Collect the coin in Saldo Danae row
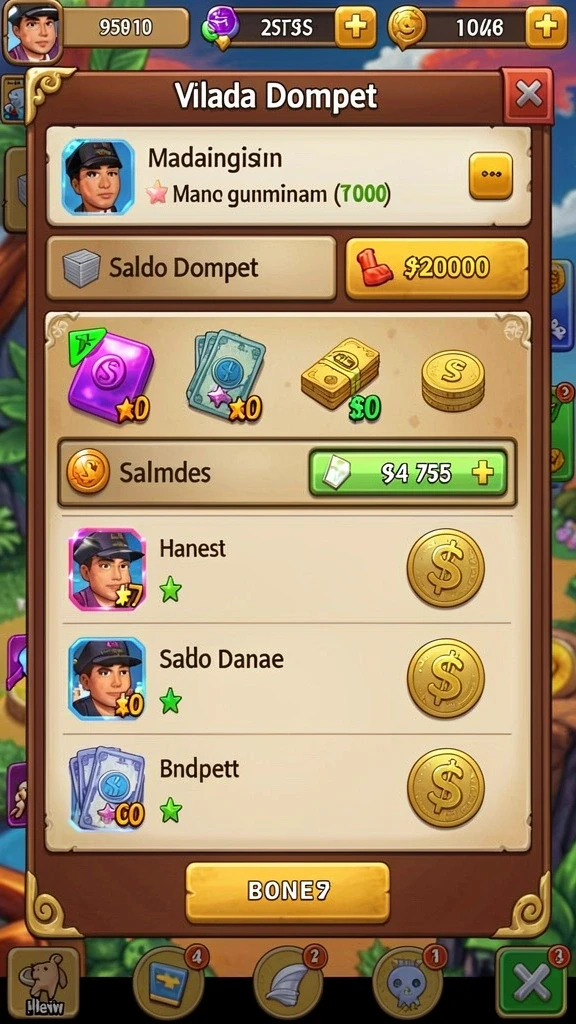576x1024 pixels. click(445, 678)
